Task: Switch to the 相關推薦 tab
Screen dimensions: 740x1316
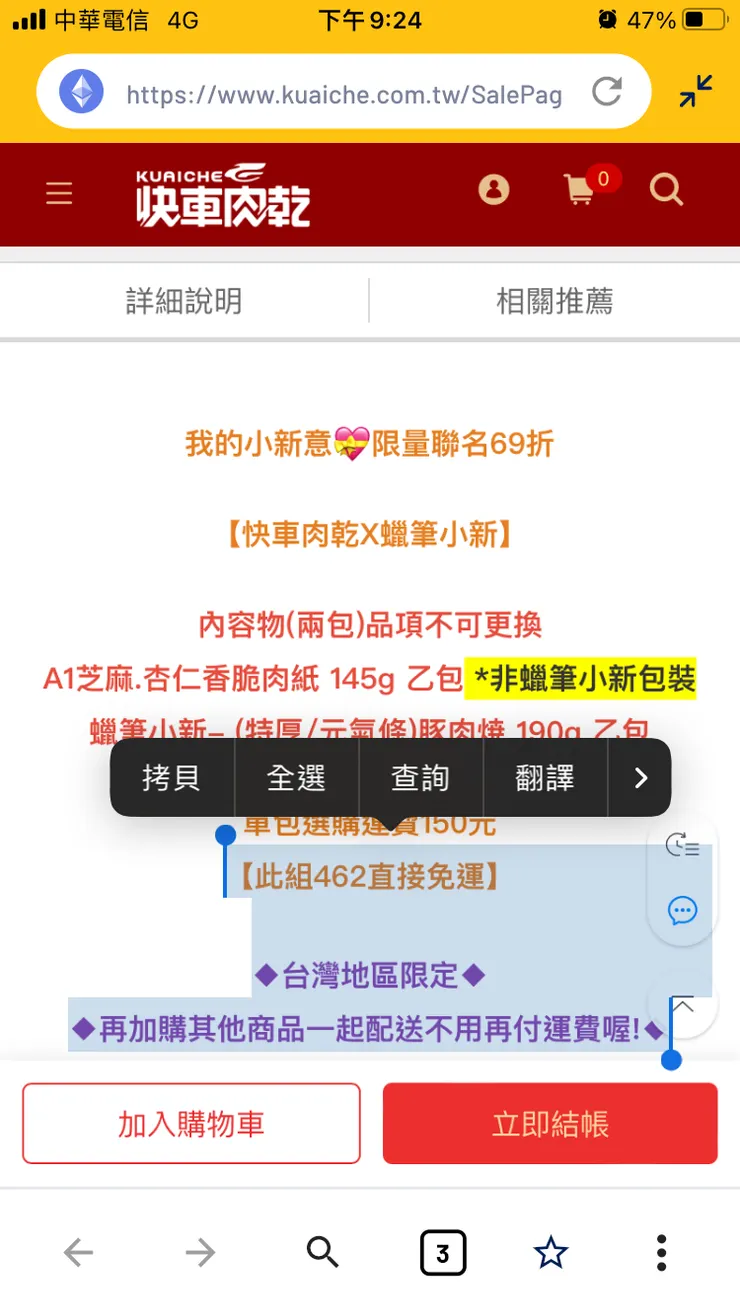Action: pos(555,299)
